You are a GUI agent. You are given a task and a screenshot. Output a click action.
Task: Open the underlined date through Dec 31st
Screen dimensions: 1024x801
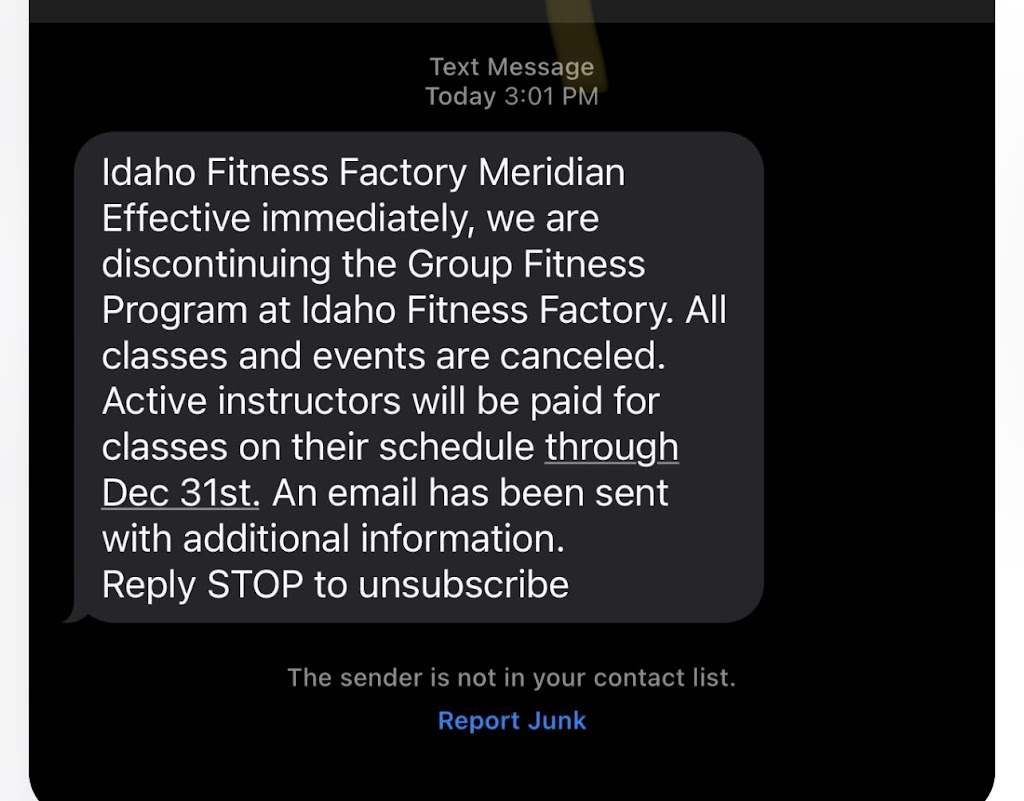pyautogui.click(x=611, y=447)
